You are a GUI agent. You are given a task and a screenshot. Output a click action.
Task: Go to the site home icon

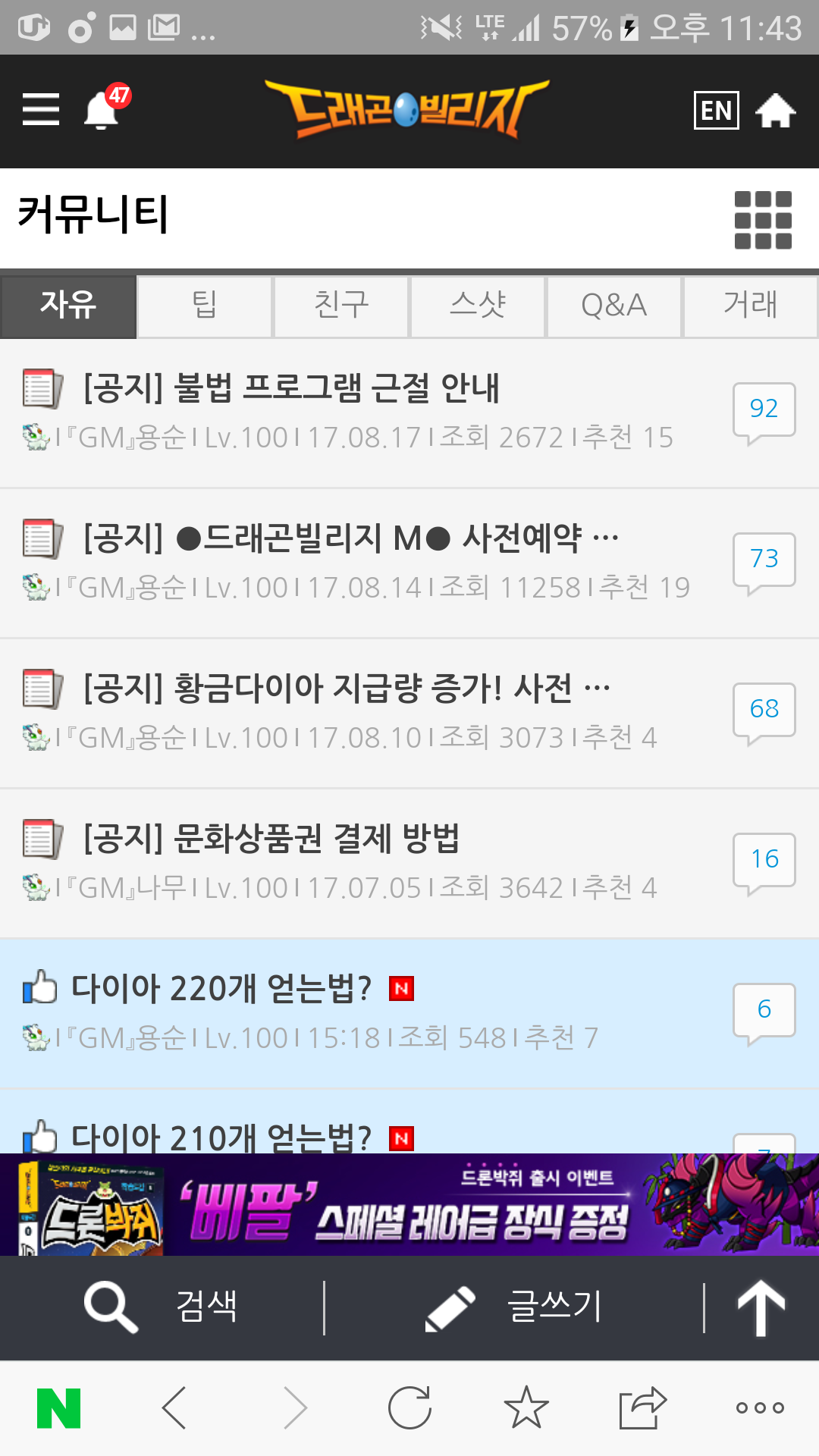click(775, 111)
